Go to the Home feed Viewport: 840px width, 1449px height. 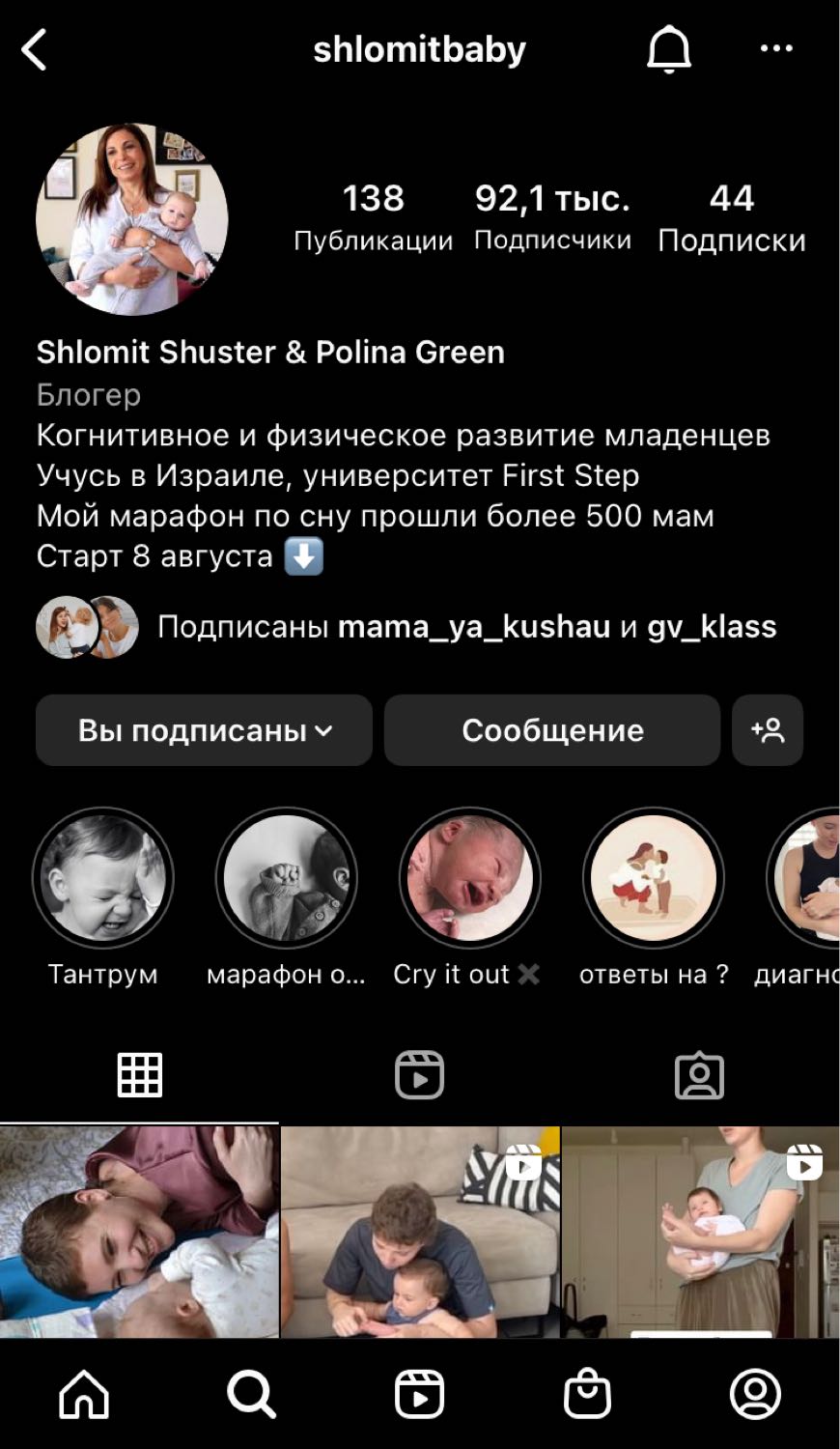(84, 1395)
